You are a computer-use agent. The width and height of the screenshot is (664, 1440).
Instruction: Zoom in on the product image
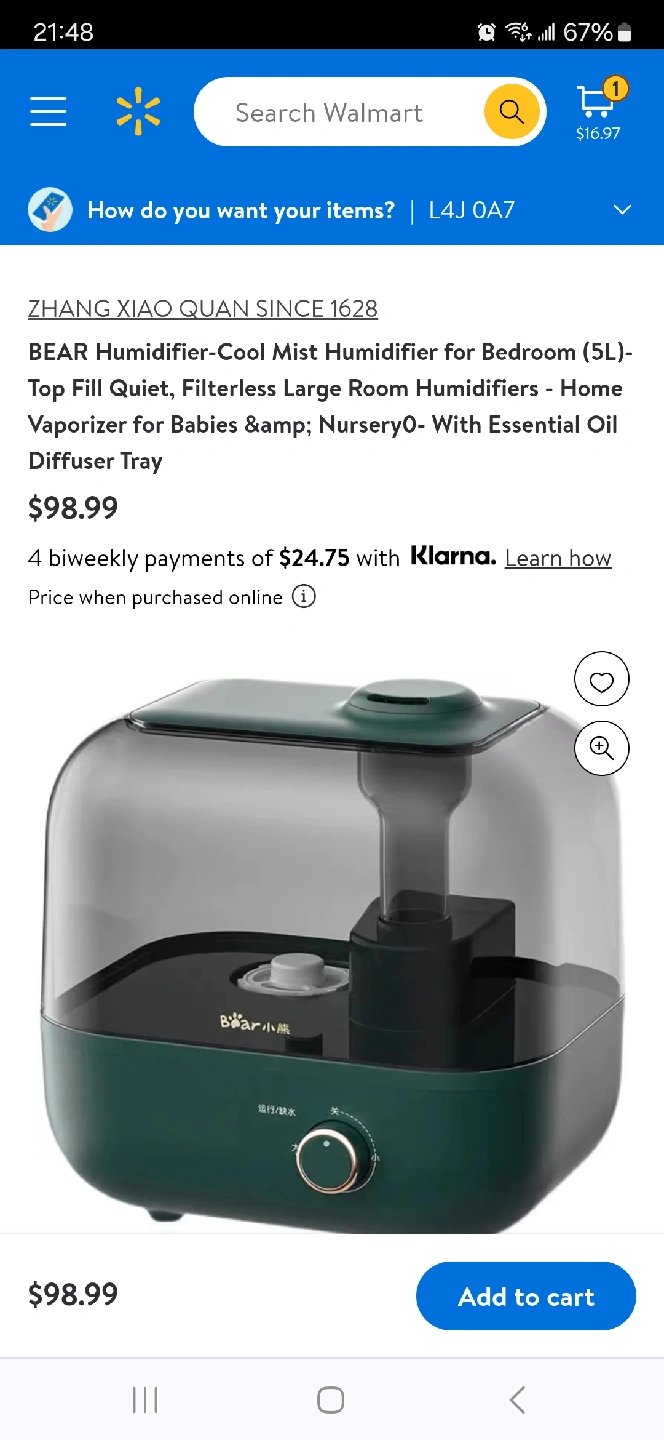[602, 748]
